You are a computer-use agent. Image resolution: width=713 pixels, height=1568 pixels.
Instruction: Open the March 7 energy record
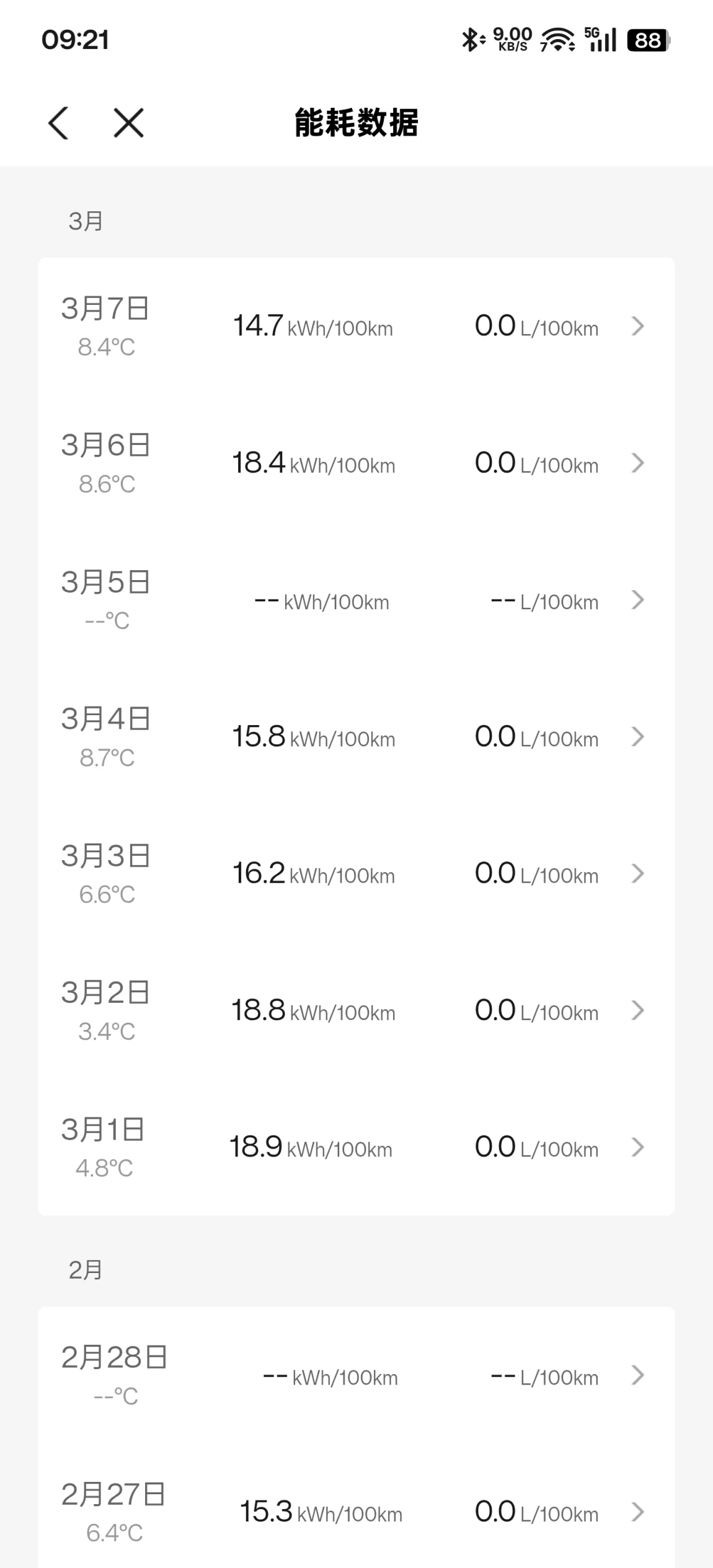point(356,326)
